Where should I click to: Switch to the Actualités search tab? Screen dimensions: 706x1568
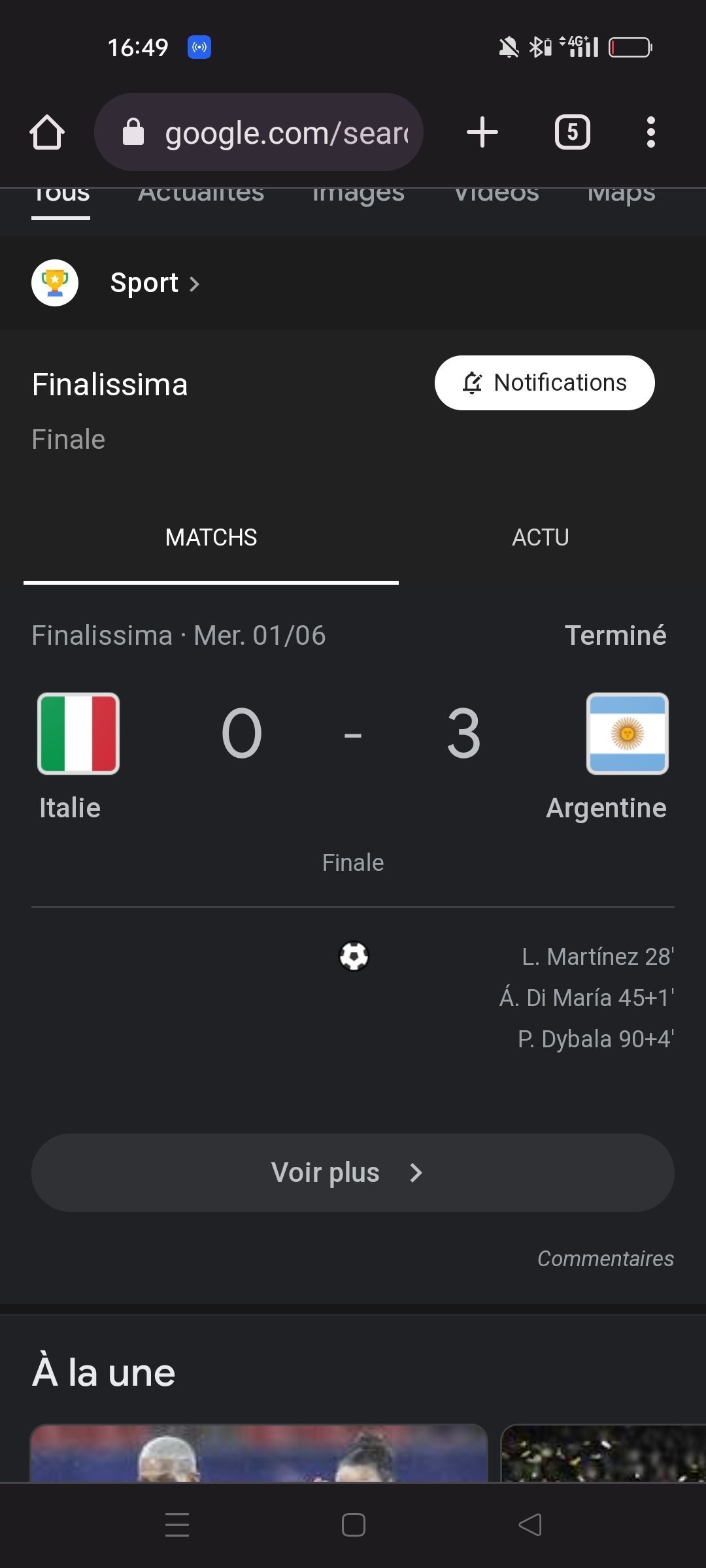pos(201,195)
